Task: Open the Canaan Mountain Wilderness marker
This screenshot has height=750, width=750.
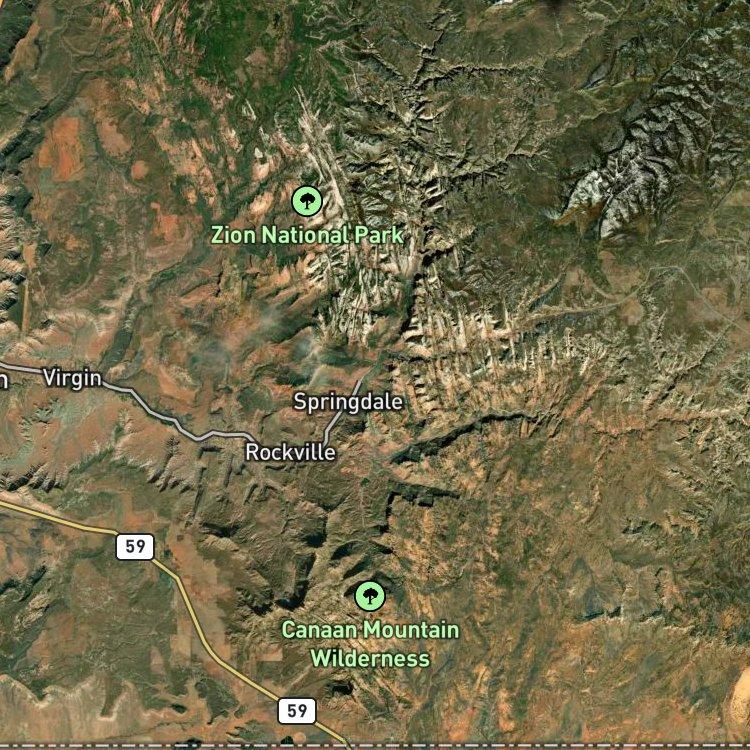Action: click(x=370, y=596)
